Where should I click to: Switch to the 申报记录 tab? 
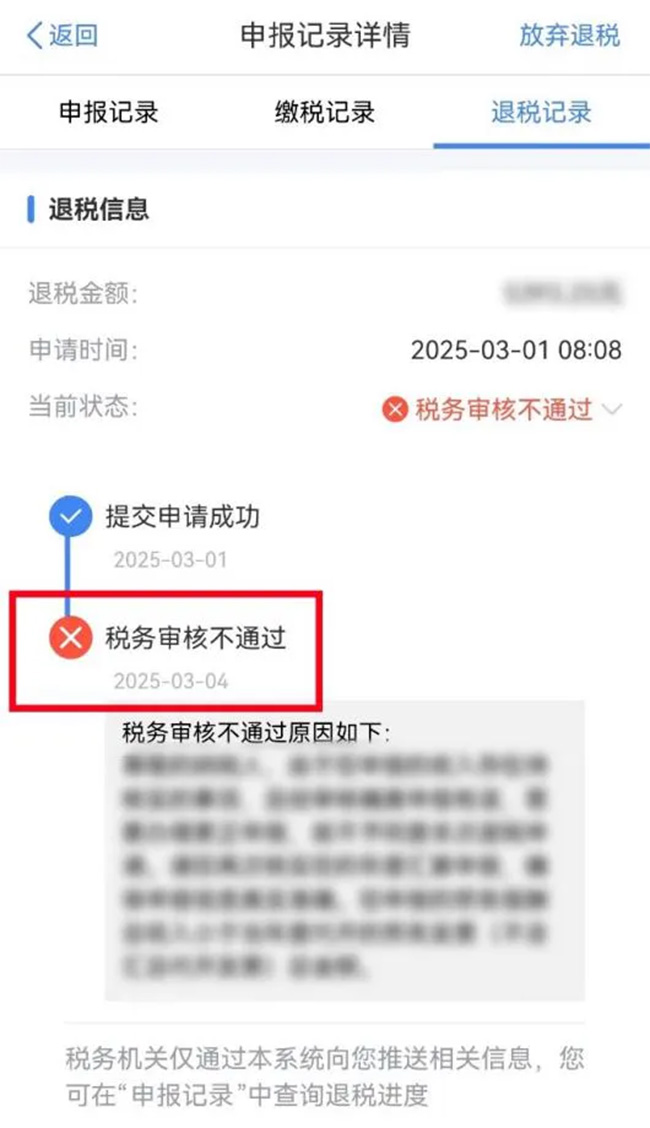[109, 112]
